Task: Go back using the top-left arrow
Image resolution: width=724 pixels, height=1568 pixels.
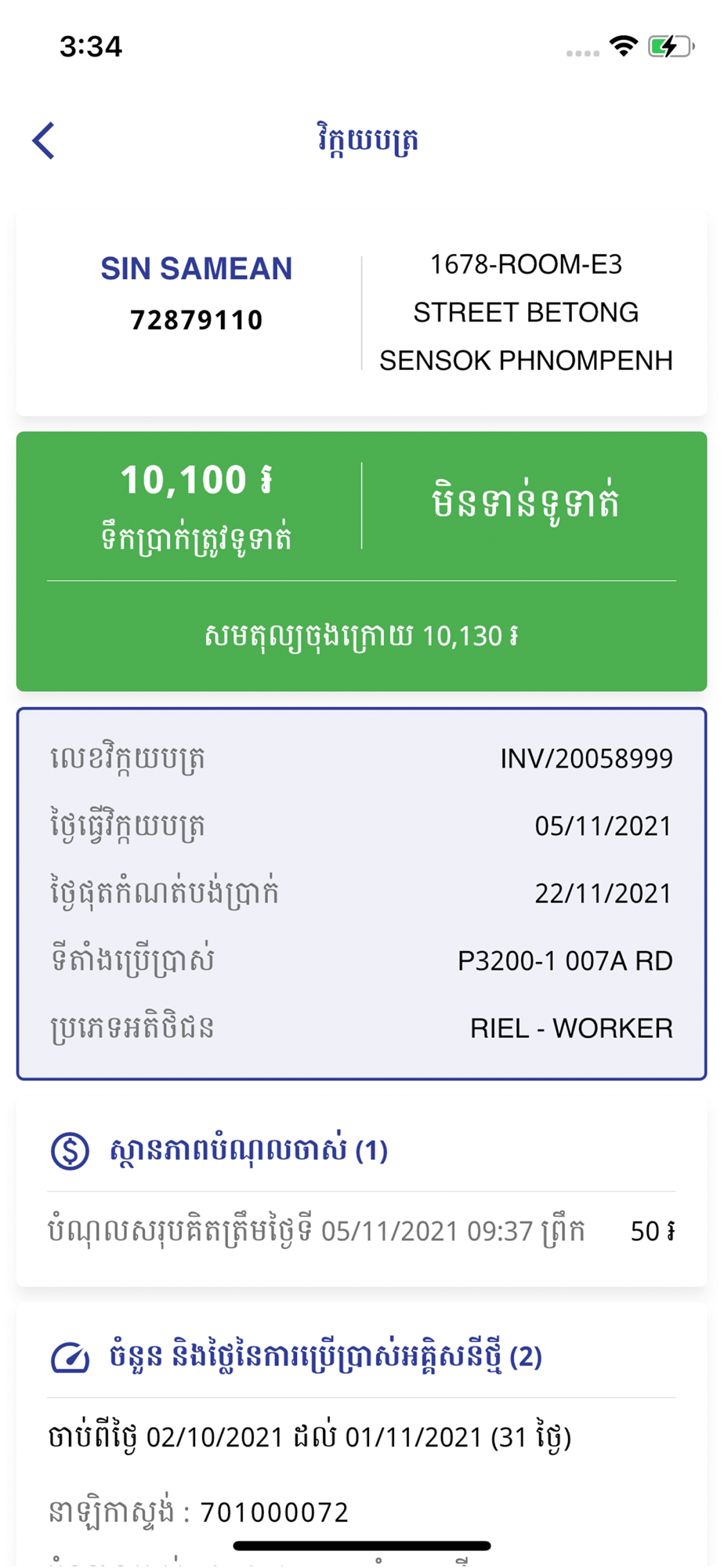Action: (x=44, y=141)
